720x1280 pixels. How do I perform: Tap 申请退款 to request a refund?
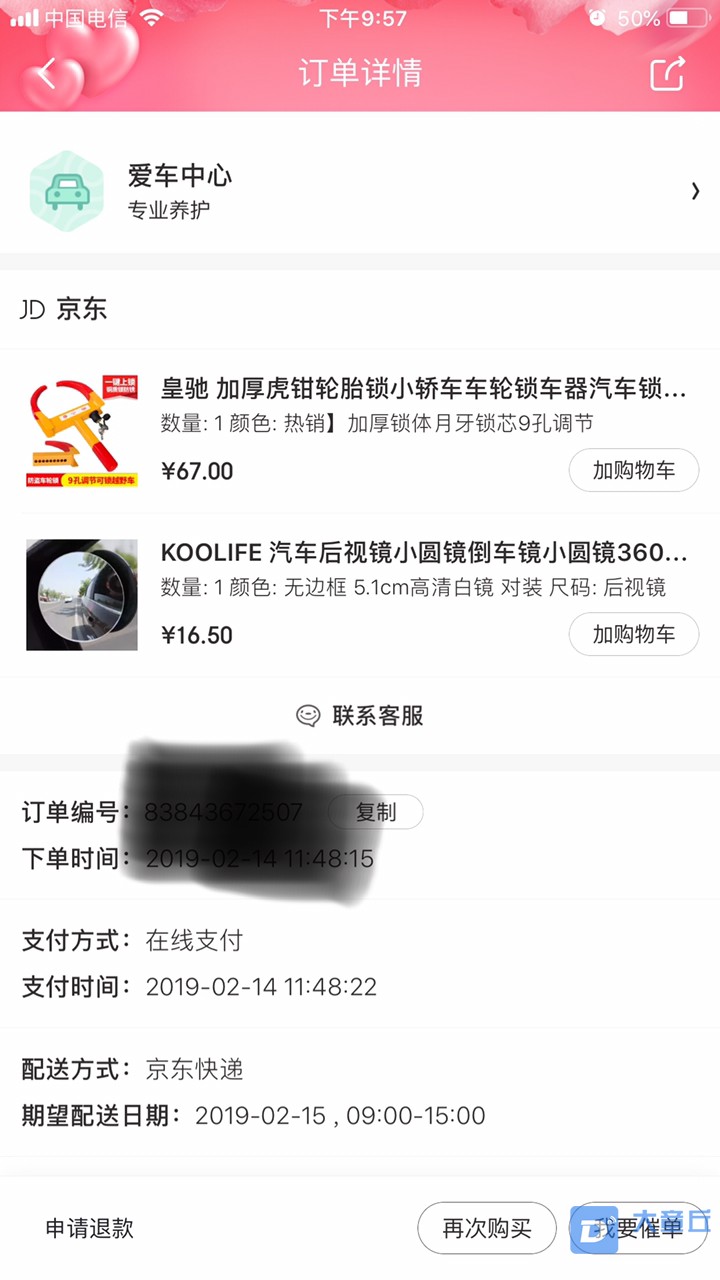tap(89, 1228)
